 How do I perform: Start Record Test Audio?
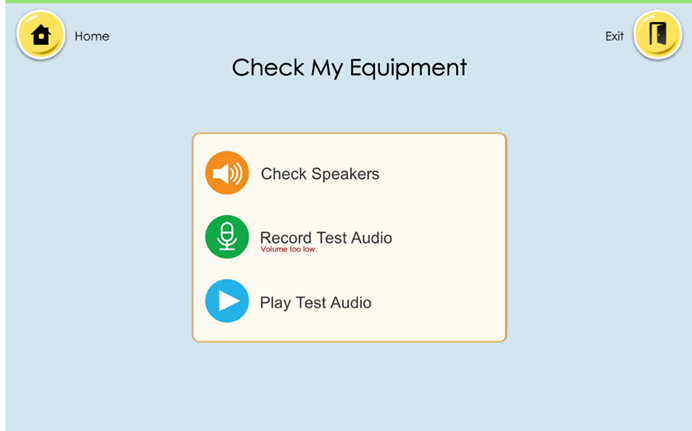point(227,238)
